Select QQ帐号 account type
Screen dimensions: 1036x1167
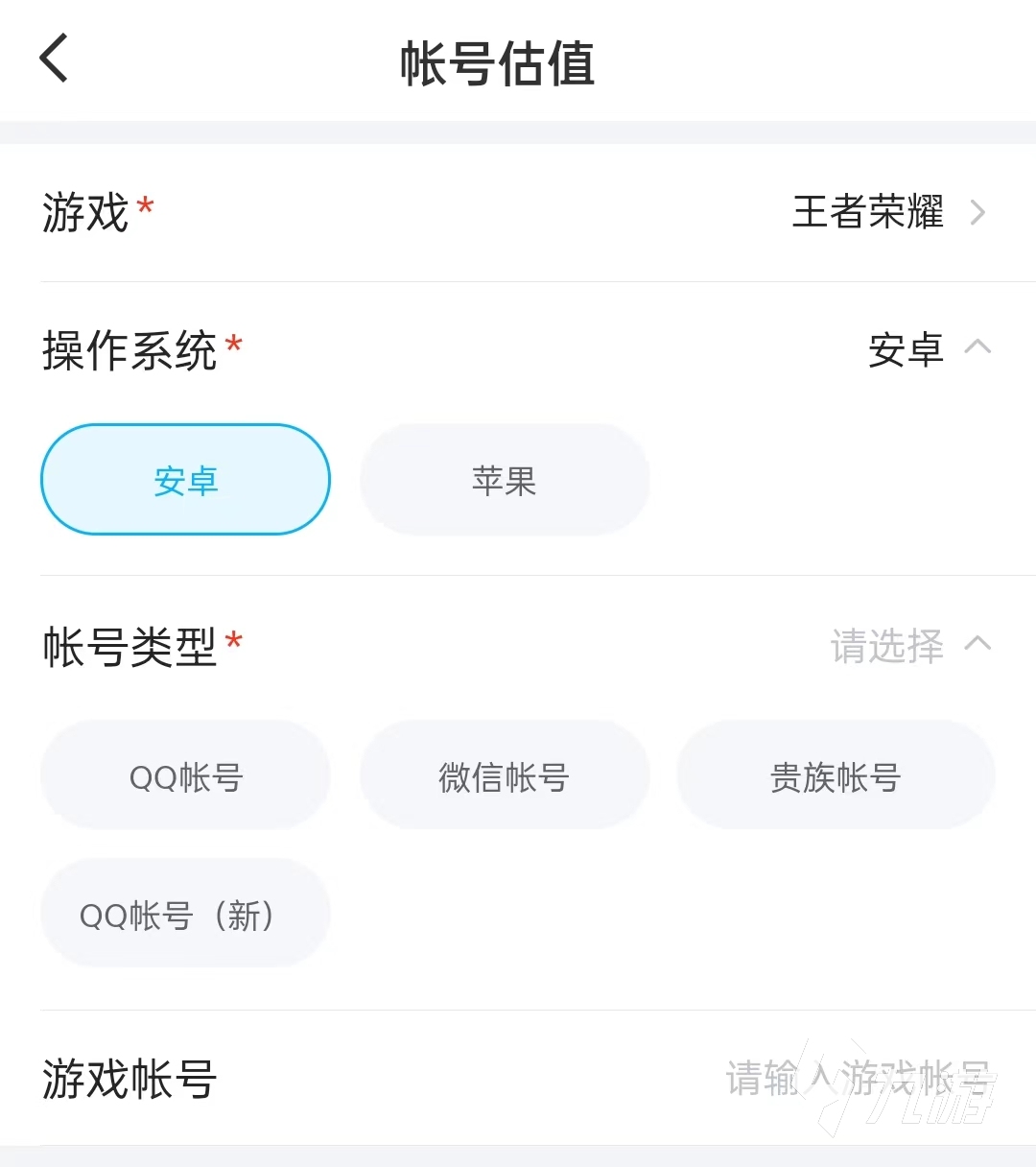pos(185,775)
